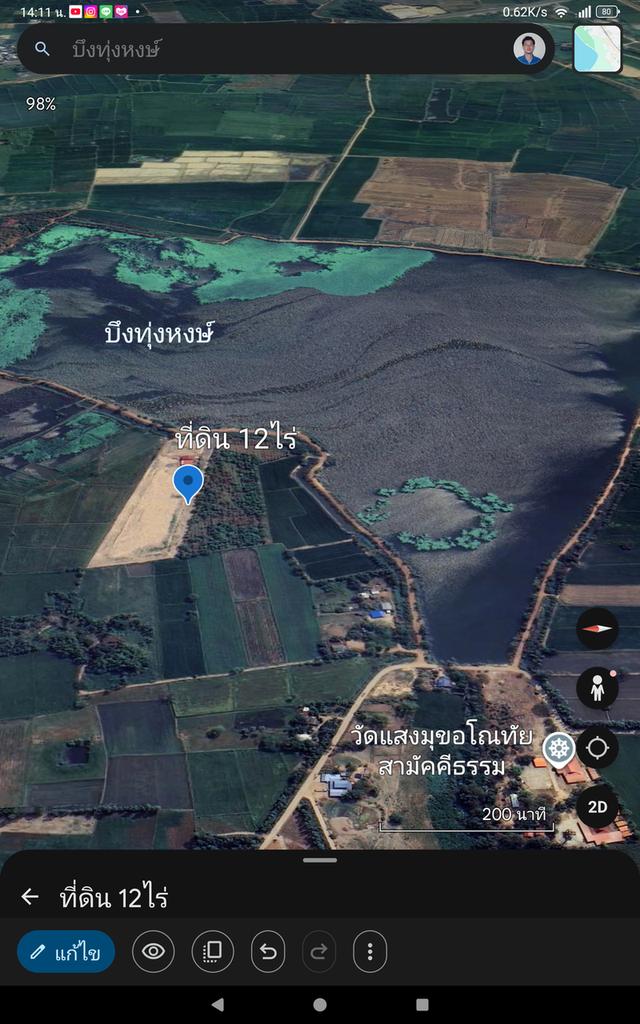This screenshot has height=1024, width=640.
Task: Open recent apps from navigation bar
Action: 422,1004
